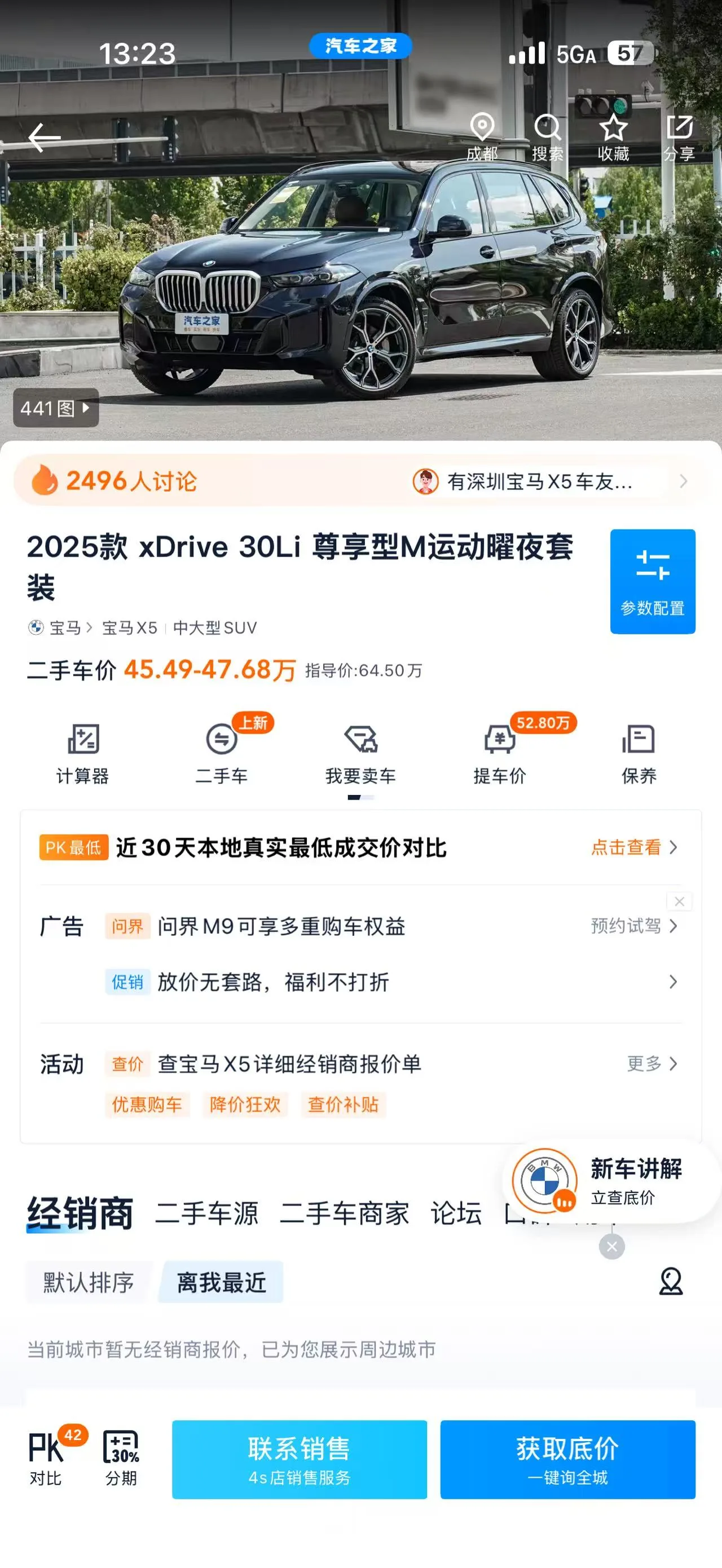Open 预约试驾 for 问界M9 ad

pyautogui.click(x=634, y=926)
